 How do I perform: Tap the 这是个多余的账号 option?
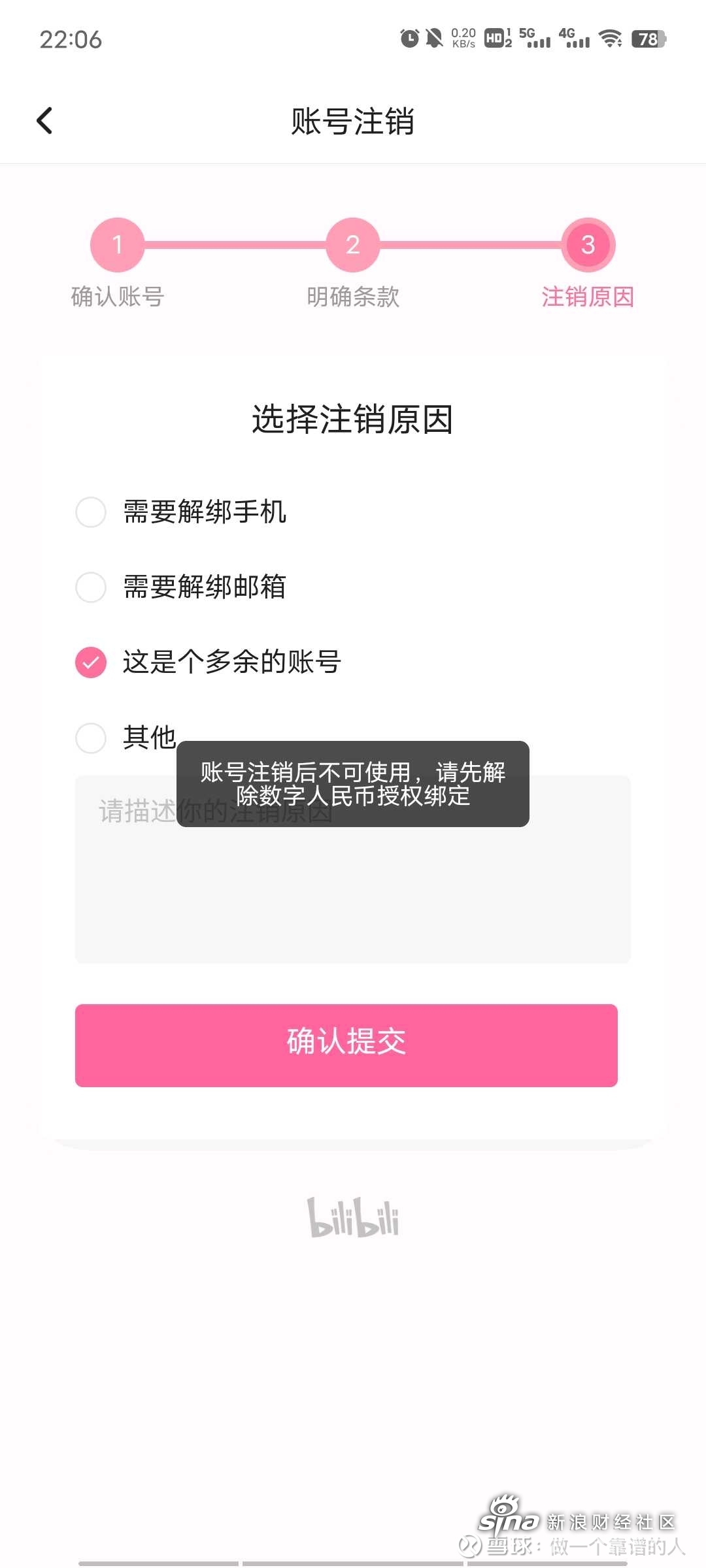pyautogui.click(x=91, y=662)
